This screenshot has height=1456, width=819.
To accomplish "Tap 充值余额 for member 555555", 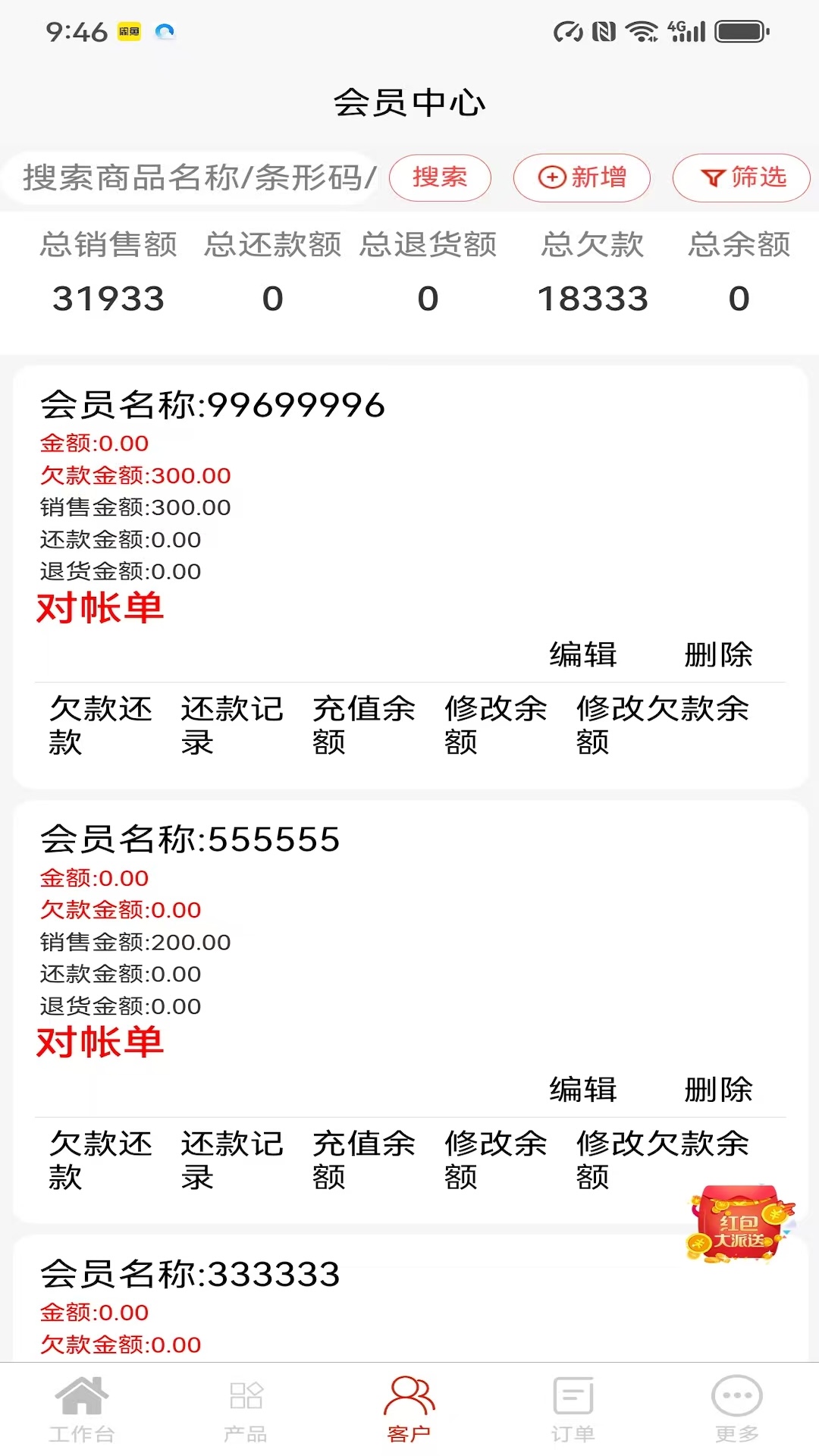I will (364, 1160).
